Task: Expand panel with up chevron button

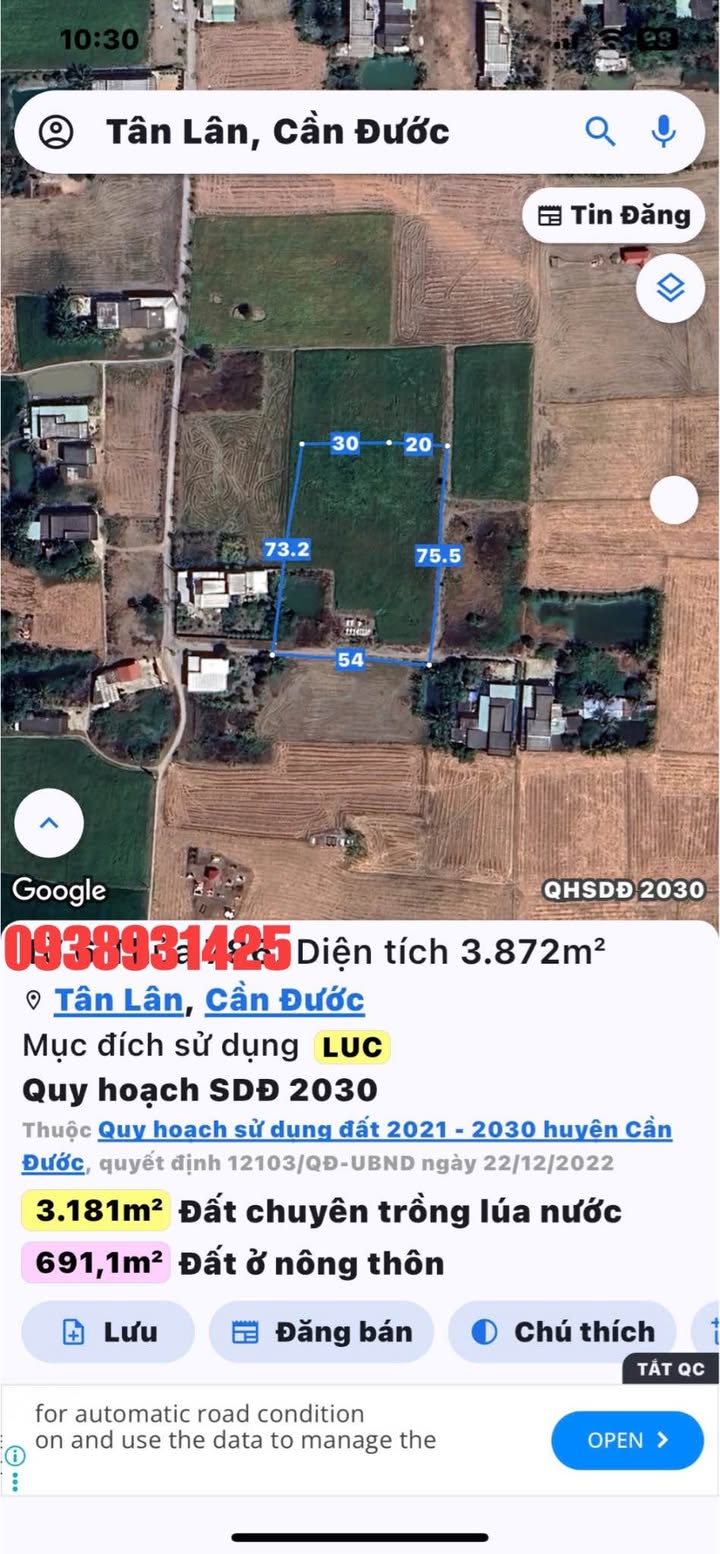Action: coord(49,823)
